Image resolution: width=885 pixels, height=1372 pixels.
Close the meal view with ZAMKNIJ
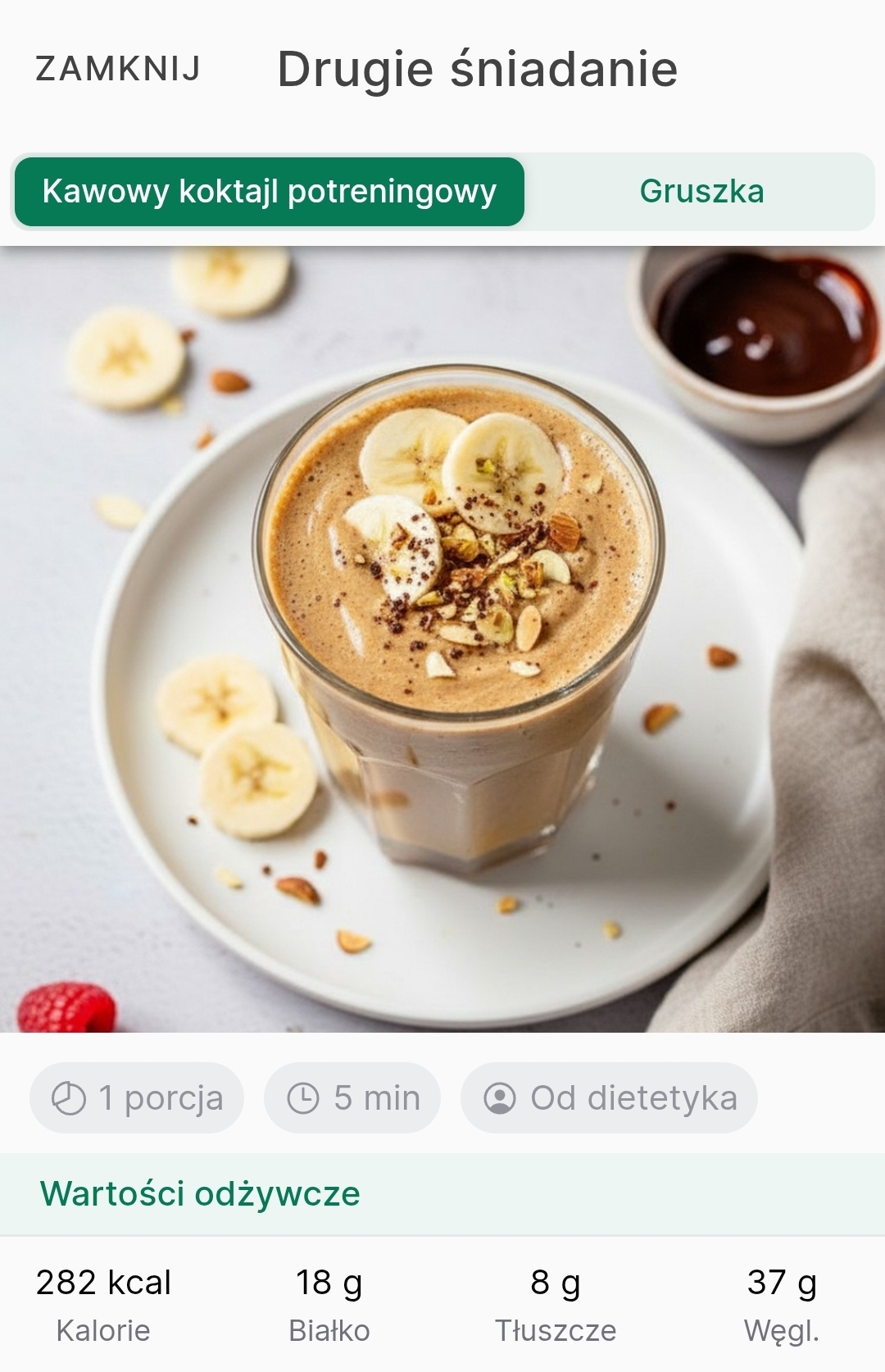118,69
